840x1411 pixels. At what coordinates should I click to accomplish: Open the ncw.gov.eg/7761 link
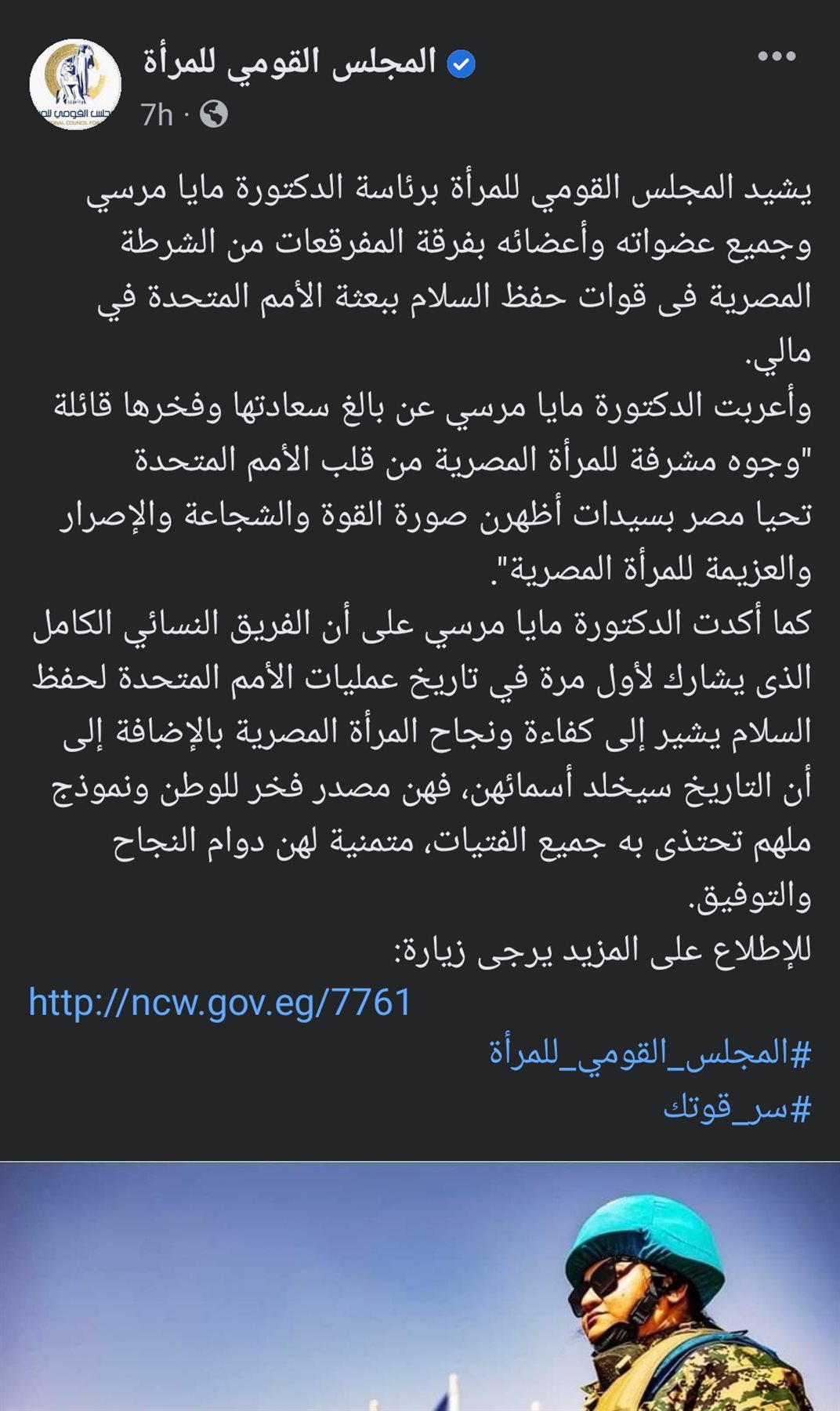(x=220, y=1002)
